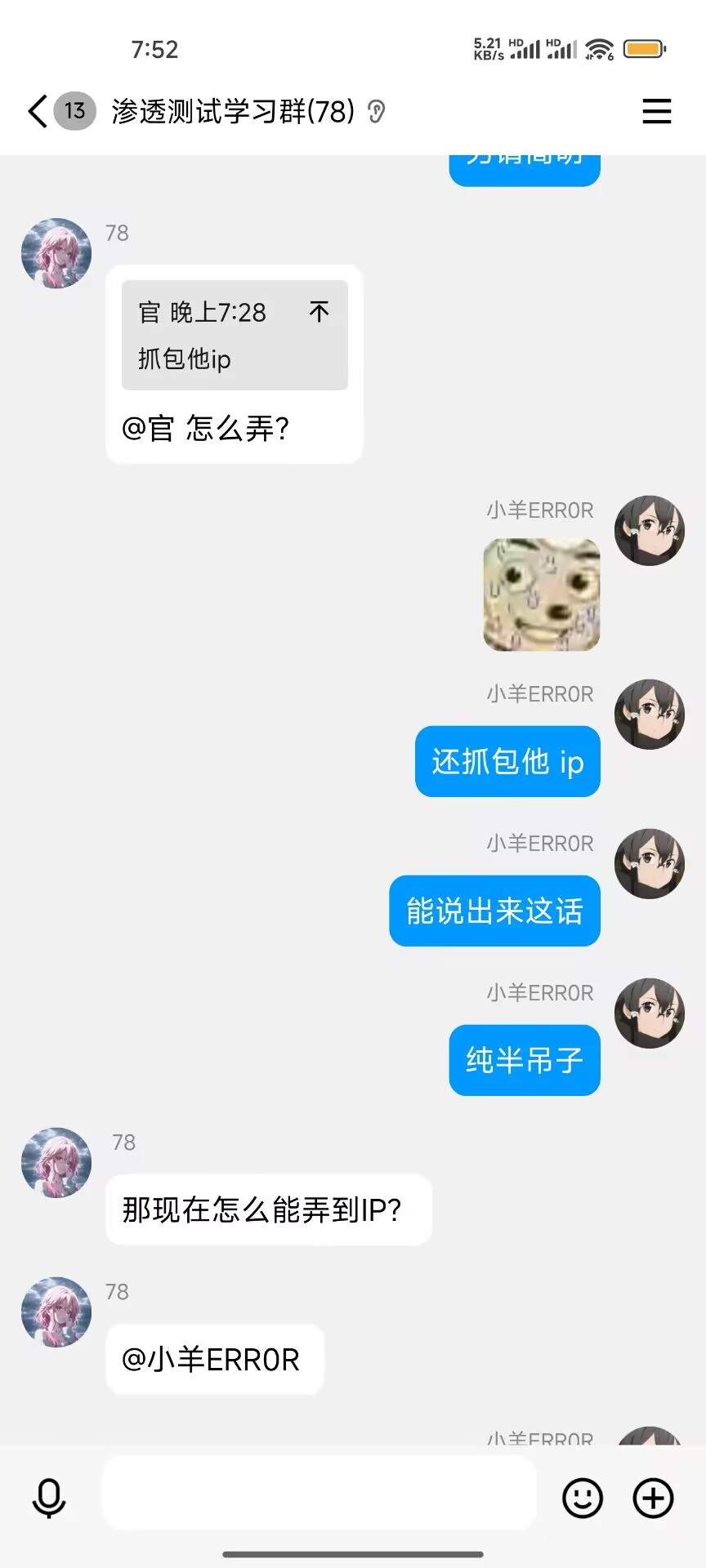Go back to the chat list
The height and width of the screenshot is (1568, 706).
click(x=38, y=111)
